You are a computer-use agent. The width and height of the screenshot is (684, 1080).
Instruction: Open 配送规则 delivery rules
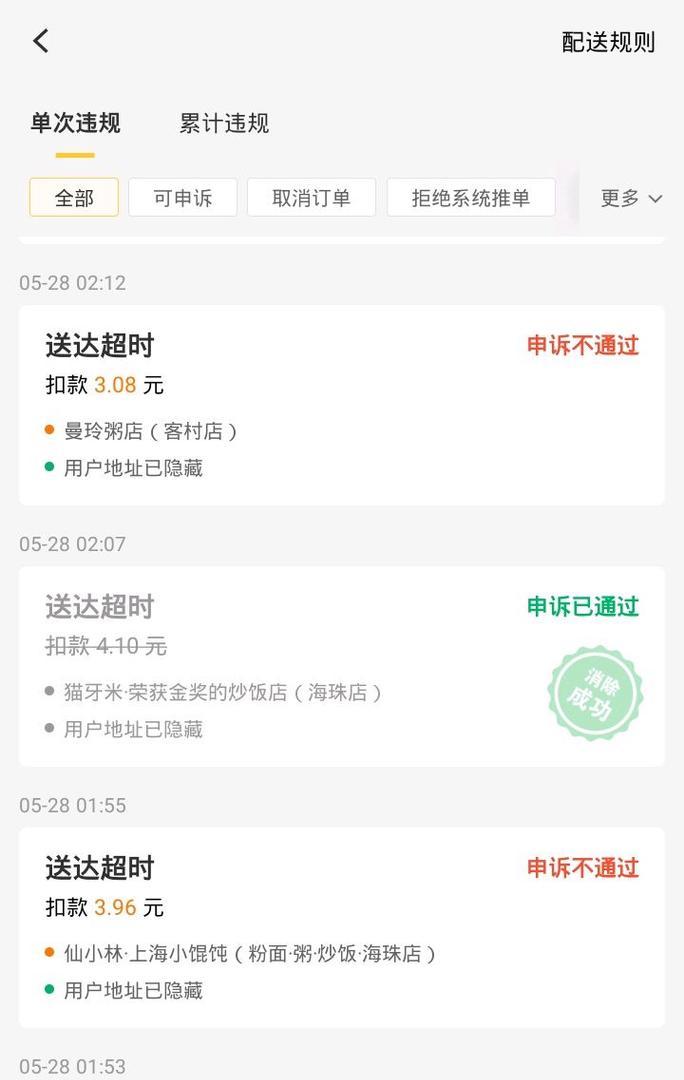608,42
